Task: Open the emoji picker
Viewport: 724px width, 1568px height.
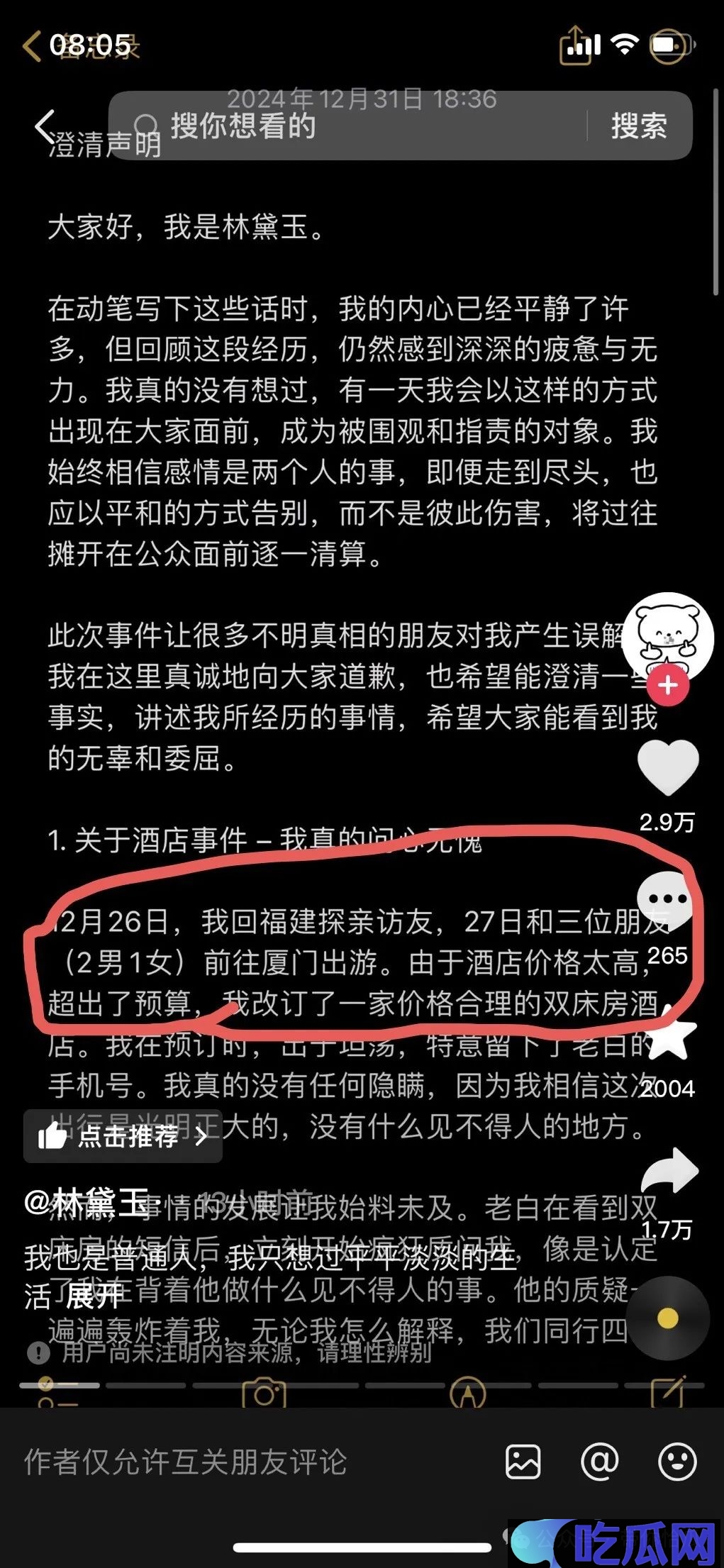Action: (676, 1462)
